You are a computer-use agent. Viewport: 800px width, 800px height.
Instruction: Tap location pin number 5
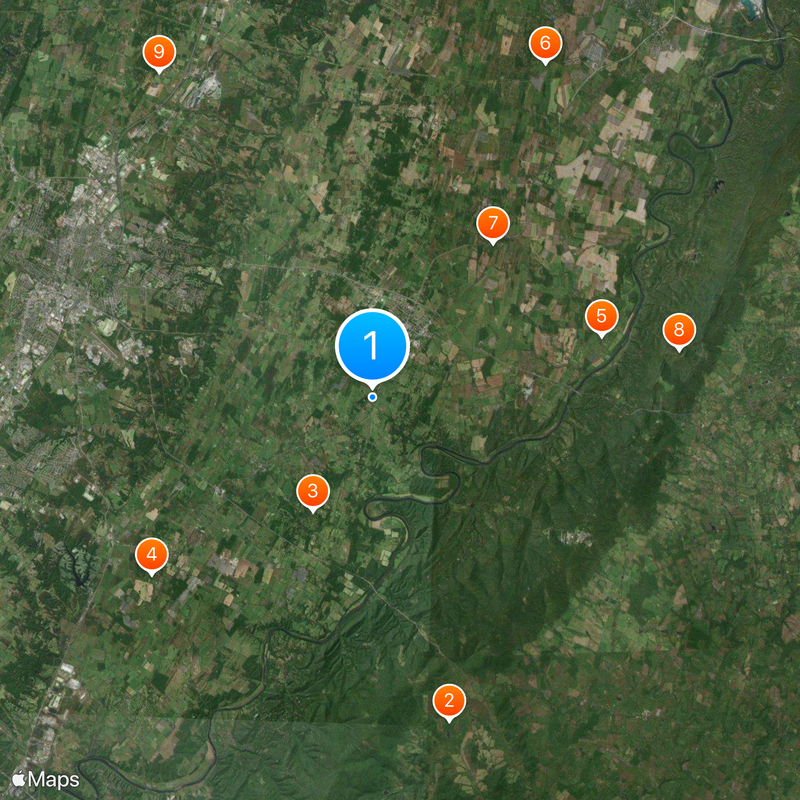point(601,317)
